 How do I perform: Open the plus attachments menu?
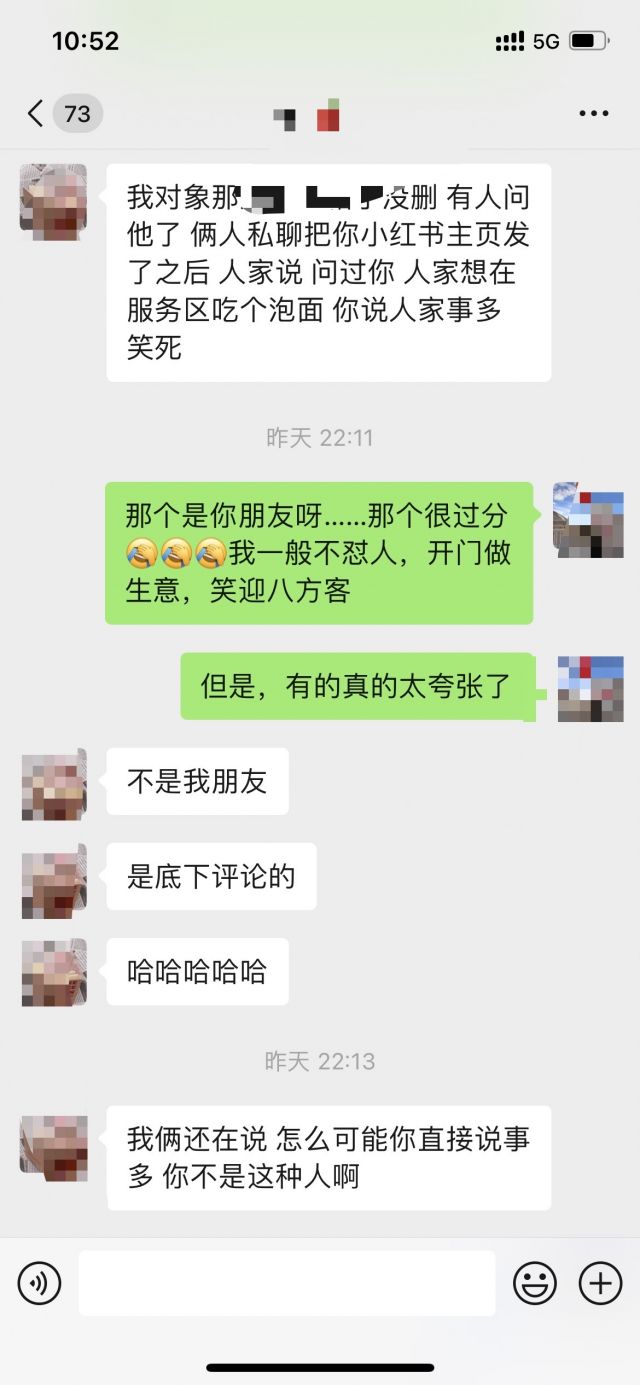click(601, 1283)
